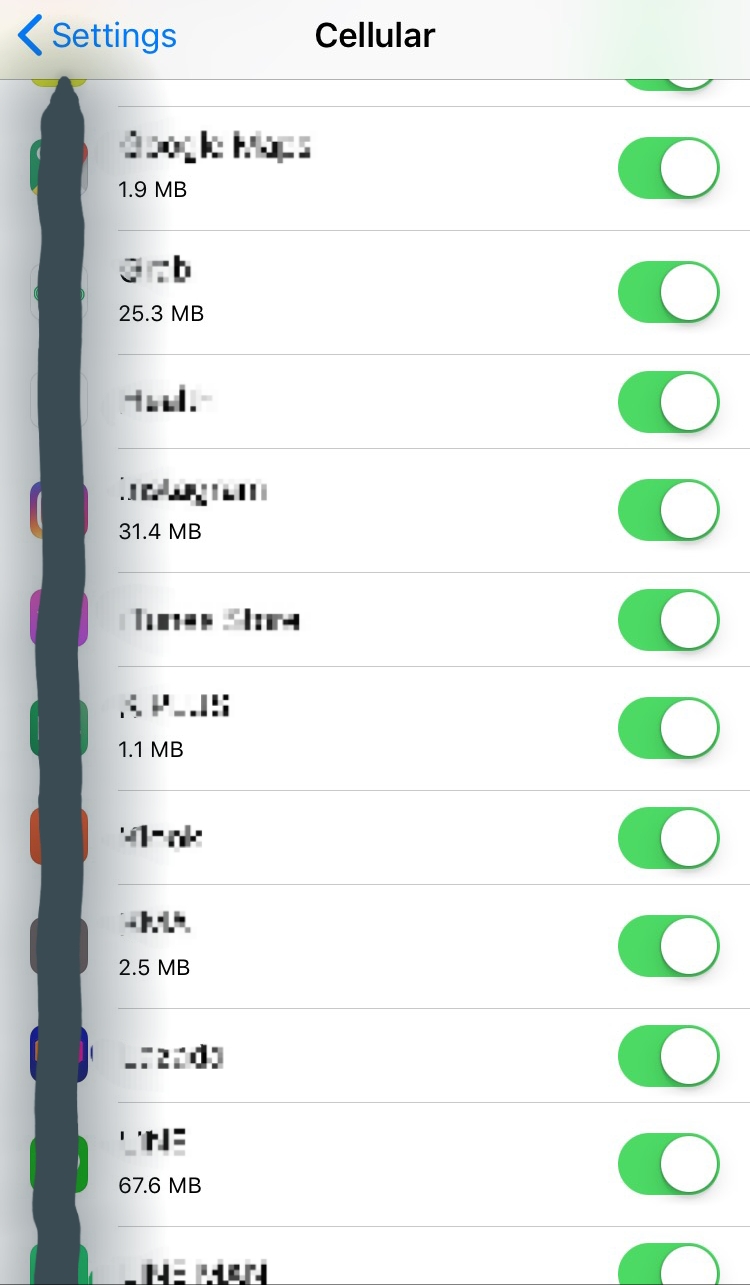Disable cellular data for Google Maps
The height and width of the screenshot is (1285, 750).
668,168
